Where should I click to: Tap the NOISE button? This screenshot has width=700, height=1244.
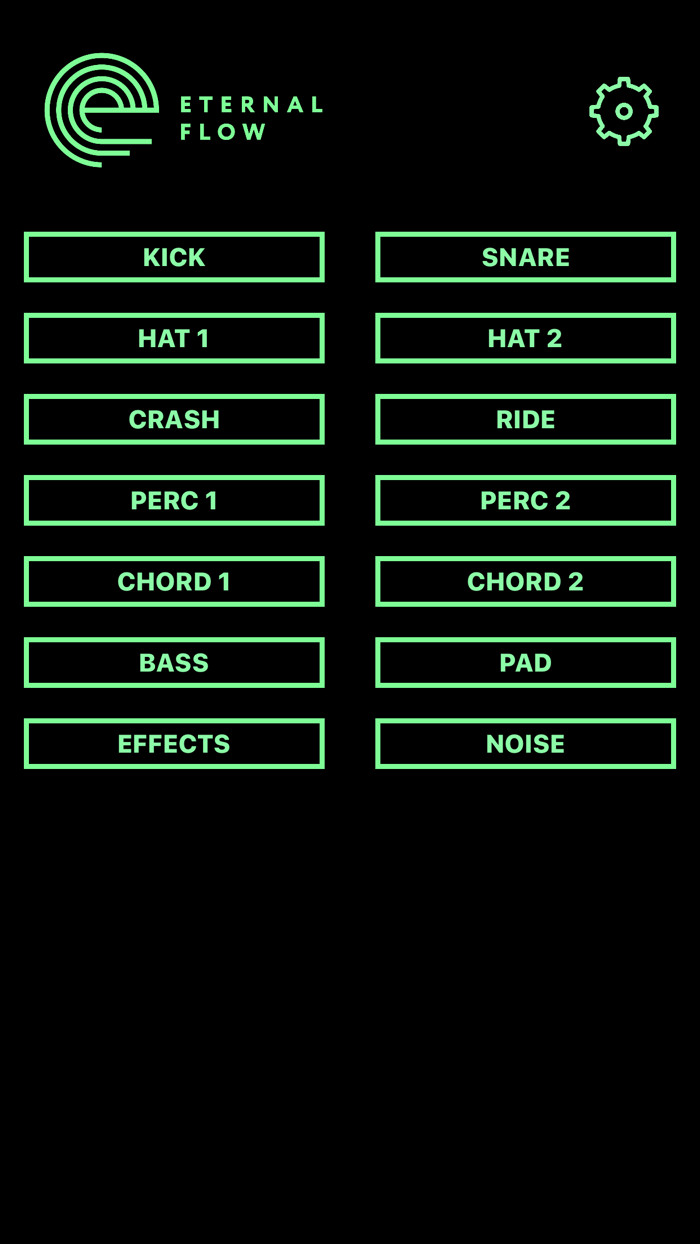coord(526,743)
